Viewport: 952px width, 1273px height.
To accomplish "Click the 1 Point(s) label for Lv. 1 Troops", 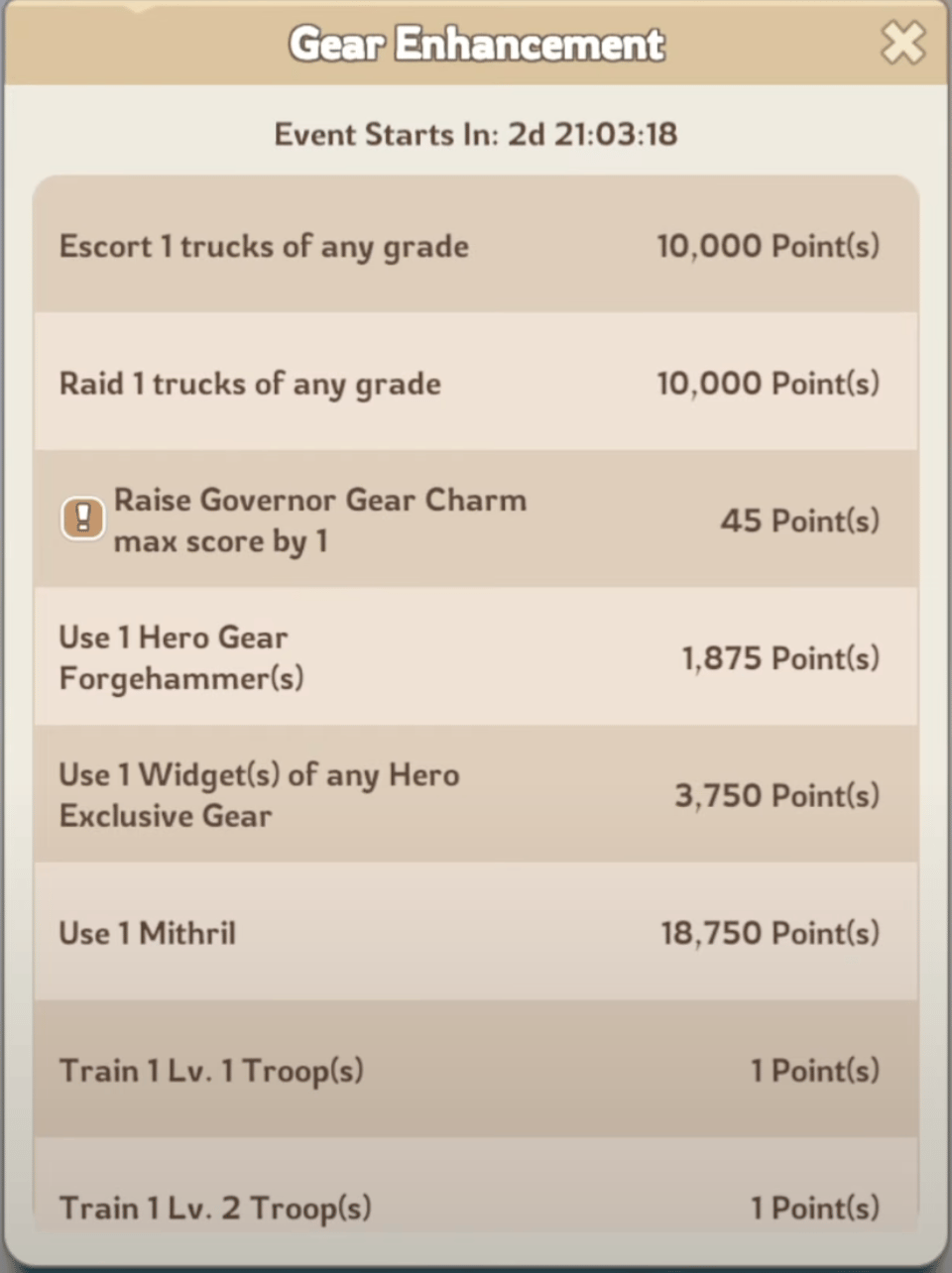I will click(815, 1071).
